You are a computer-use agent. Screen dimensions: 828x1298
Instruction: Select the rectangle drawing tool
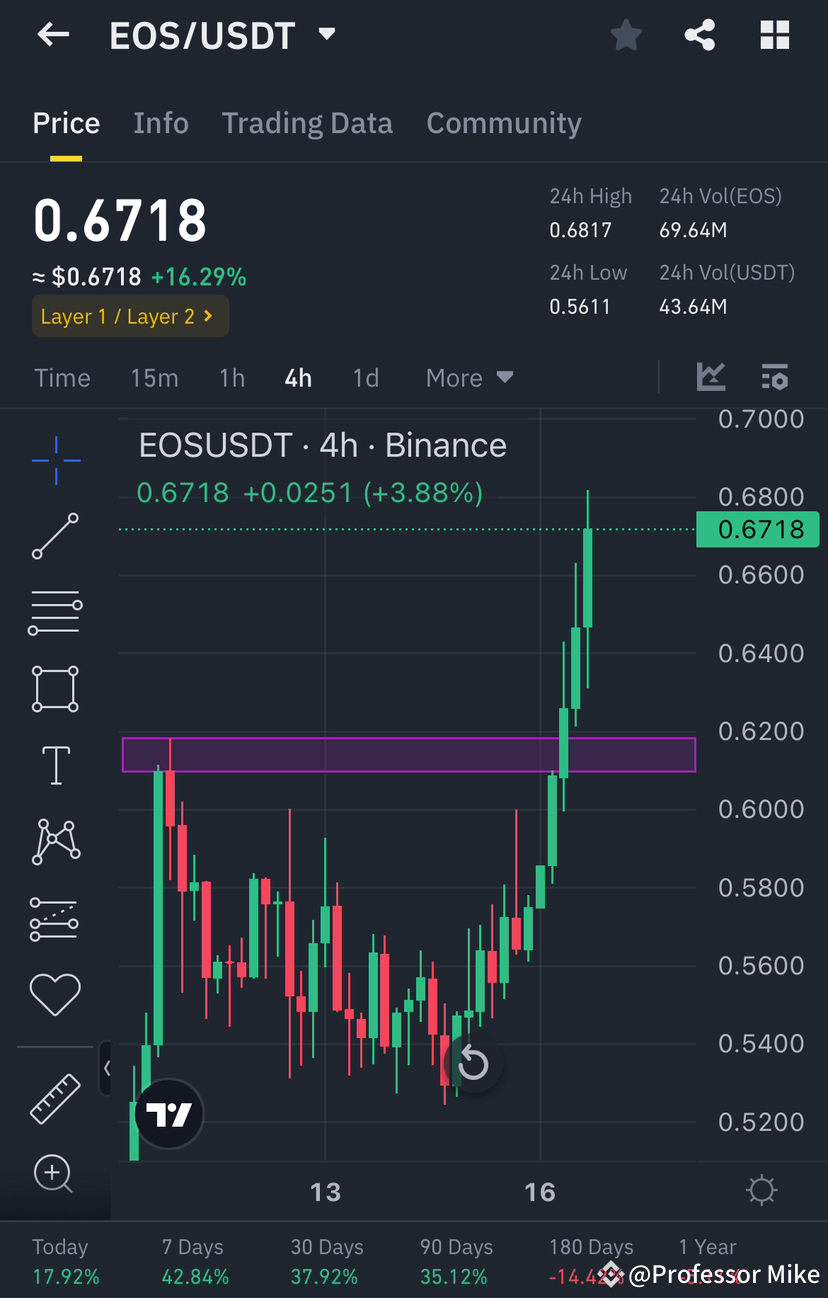[55, 689]
